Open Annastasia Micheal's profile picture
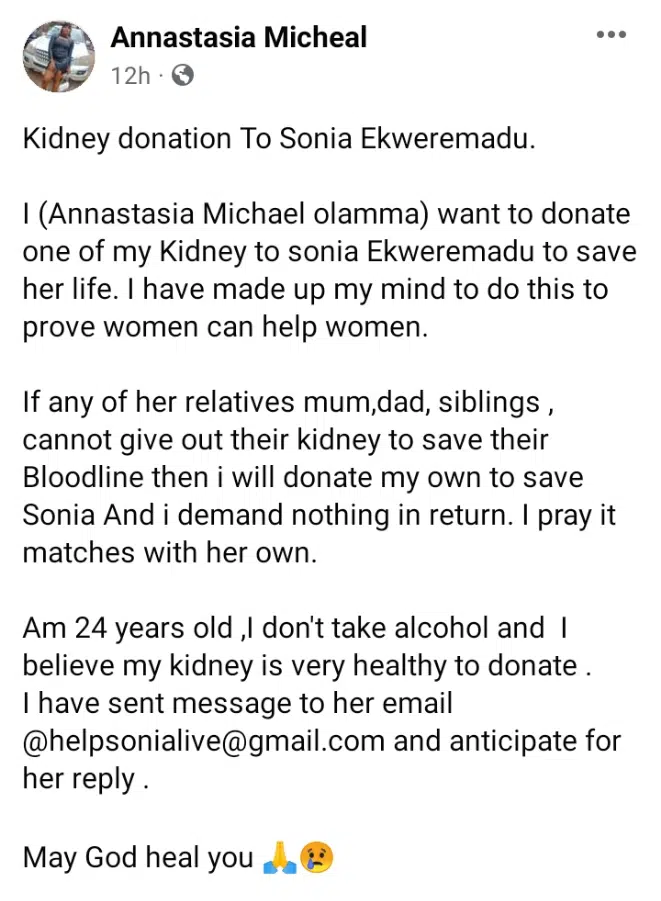 (59, 56)
